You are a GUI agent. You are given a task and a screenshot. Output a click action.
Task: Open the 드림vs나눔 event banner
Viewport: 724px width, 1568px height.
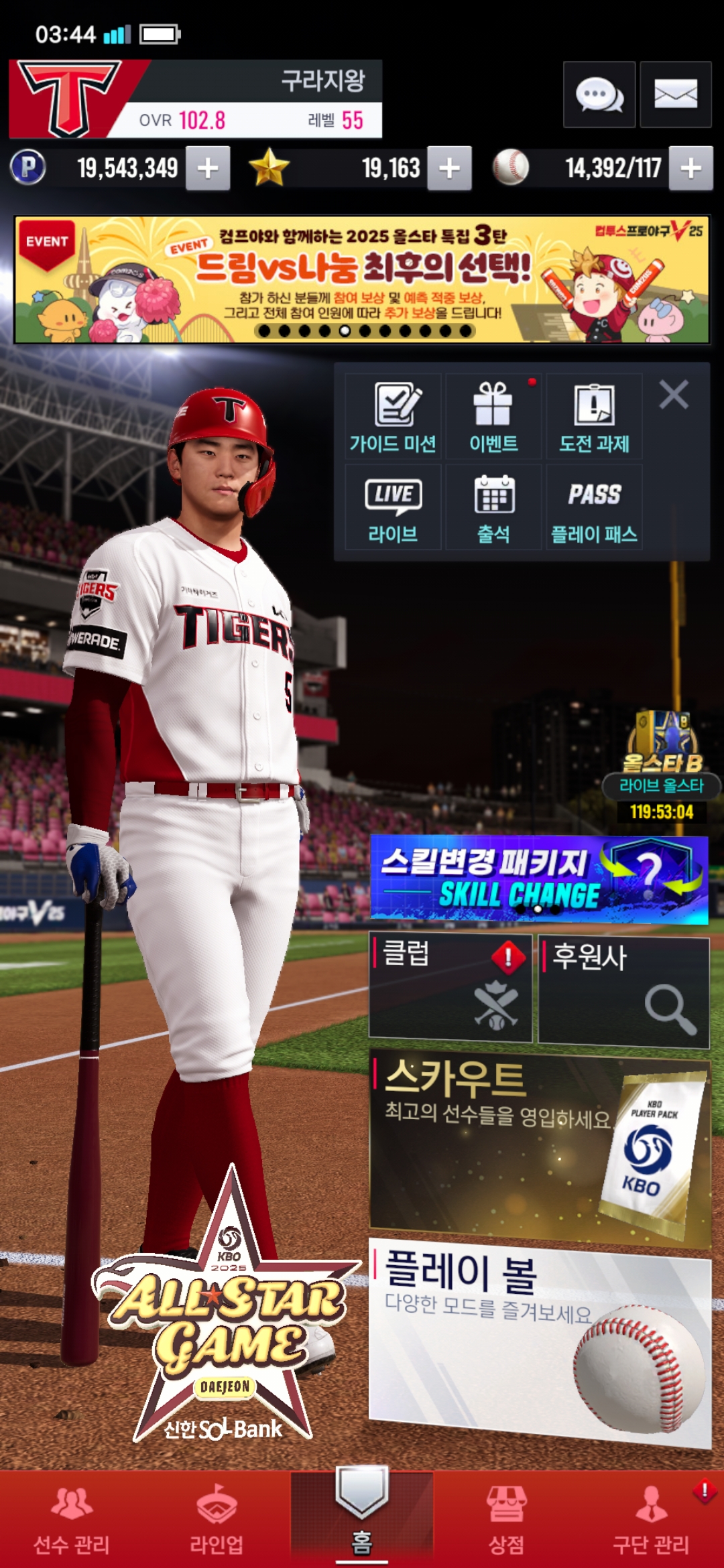[x=362, y=279]
